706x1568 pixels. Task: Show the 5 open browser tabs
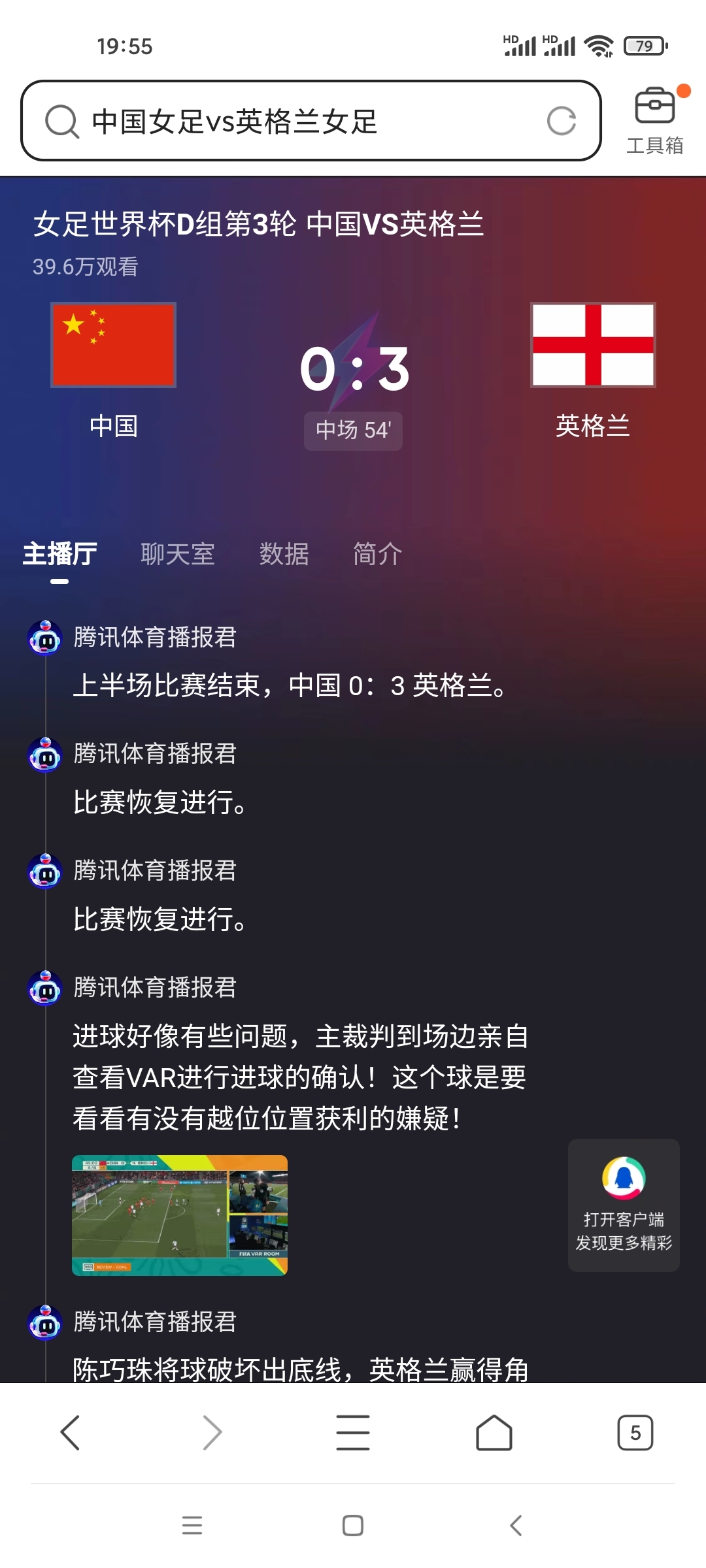(x=635, y=1432)
